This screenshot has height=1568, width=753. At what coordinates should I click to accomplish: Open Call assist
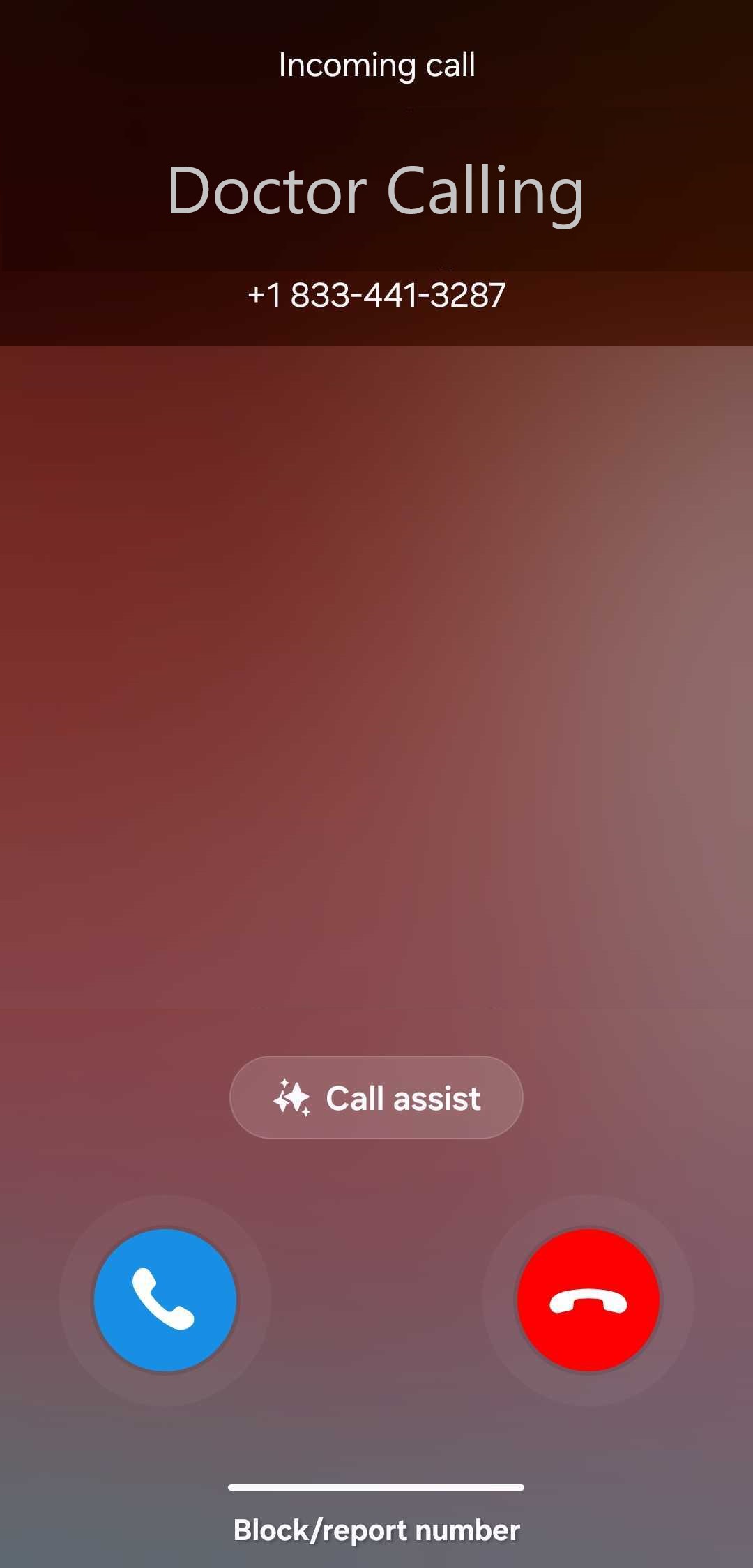[x=376, y=1098]
